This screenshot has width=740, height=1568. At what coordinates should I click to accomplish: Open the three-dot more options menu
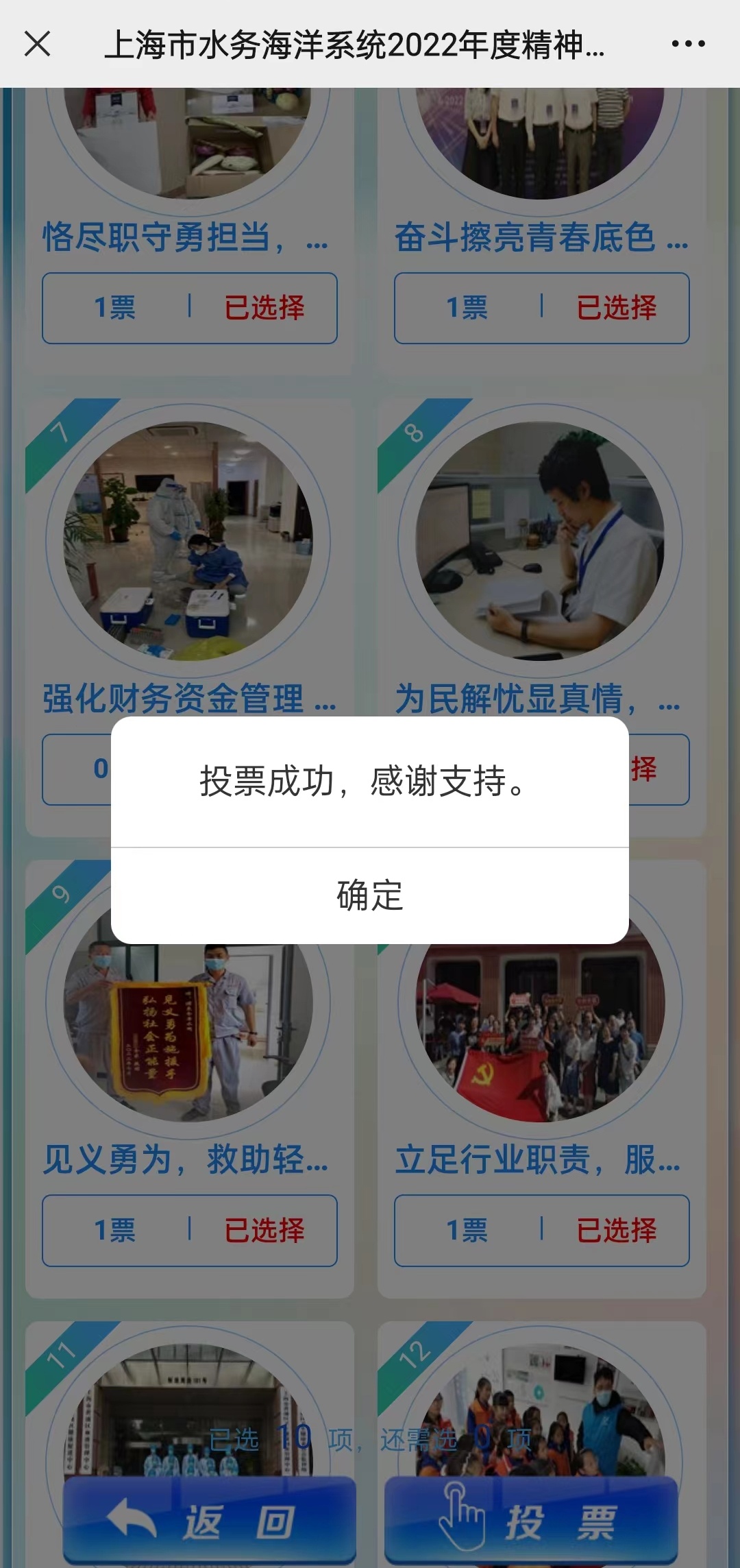[x=688, y=44]
